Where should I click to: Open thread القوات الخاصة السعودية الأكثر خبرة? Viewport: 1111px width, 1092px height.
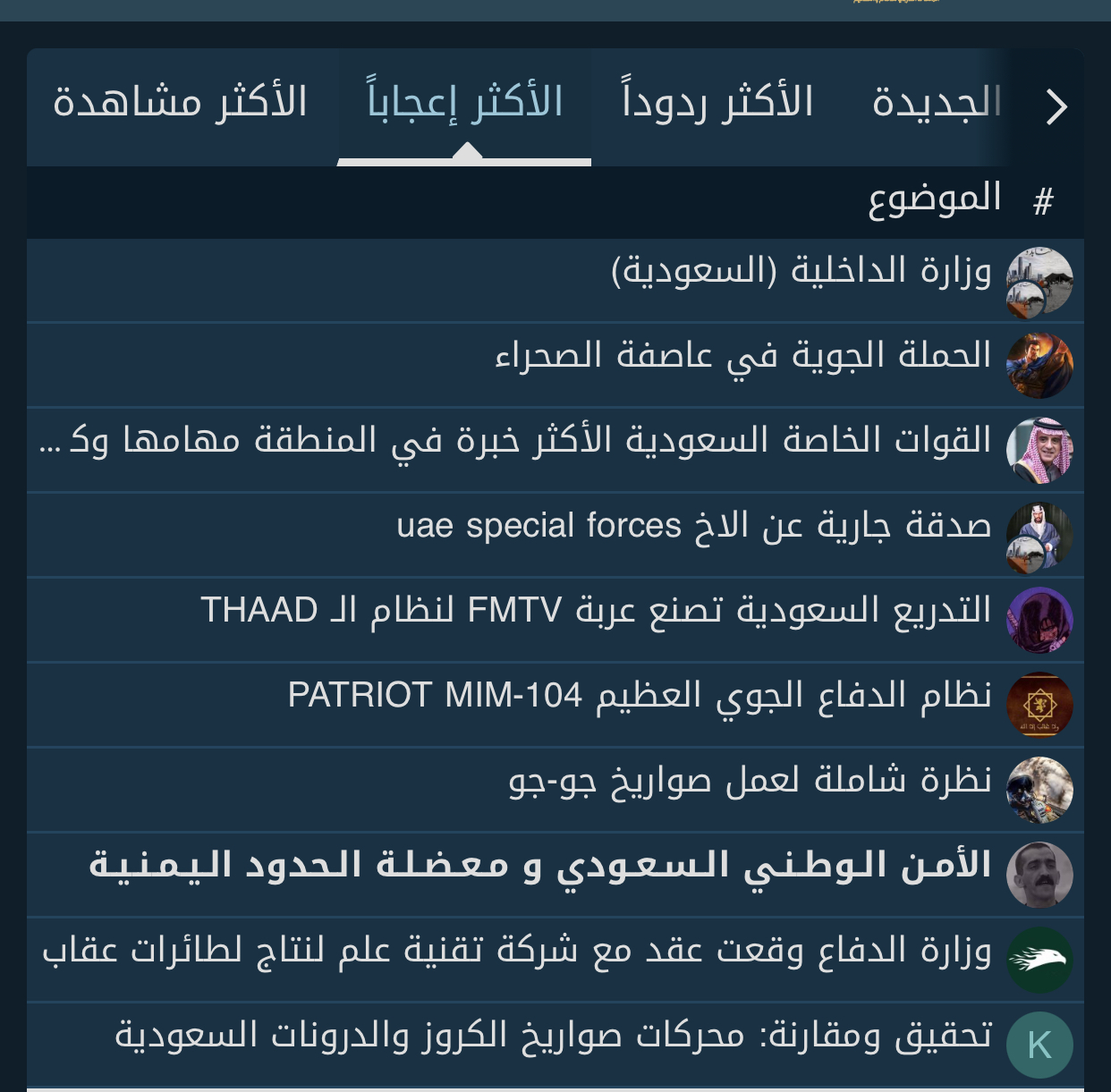516,441
